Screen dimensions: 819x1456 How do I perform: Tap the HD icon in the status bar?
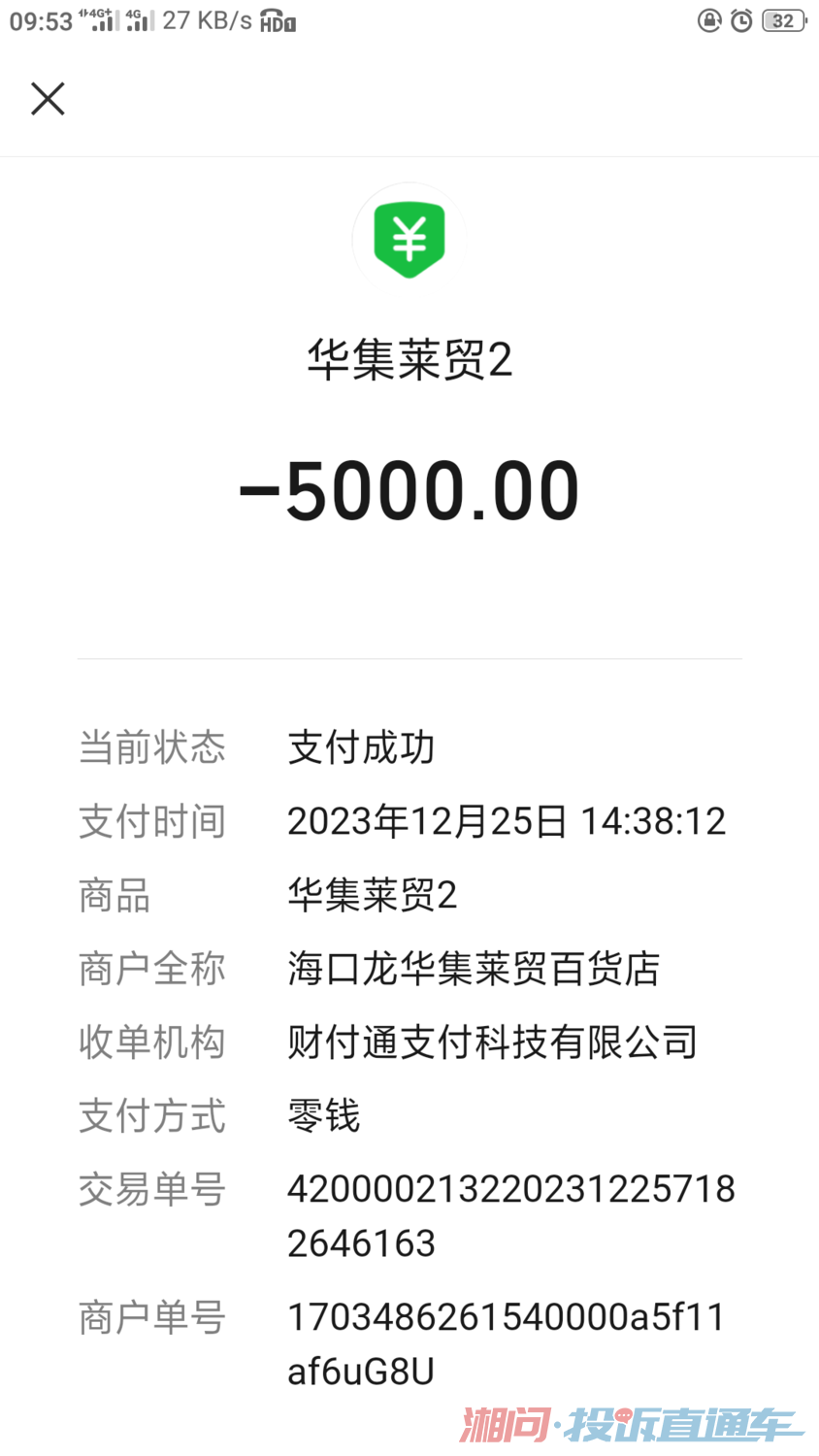[273, 21]
